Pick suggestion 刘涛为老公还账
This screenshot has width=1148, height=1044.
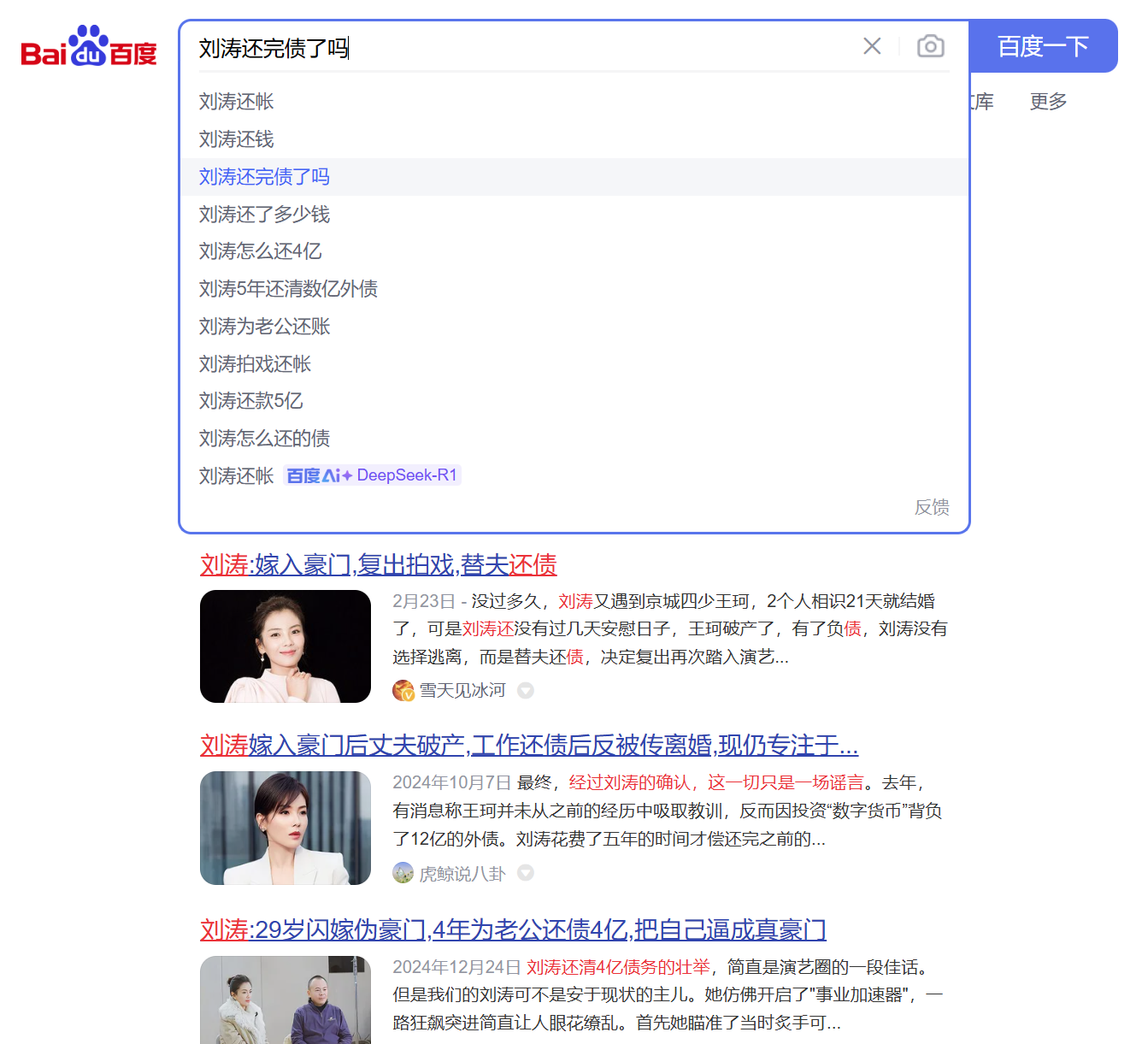click(x=264, y=327)
